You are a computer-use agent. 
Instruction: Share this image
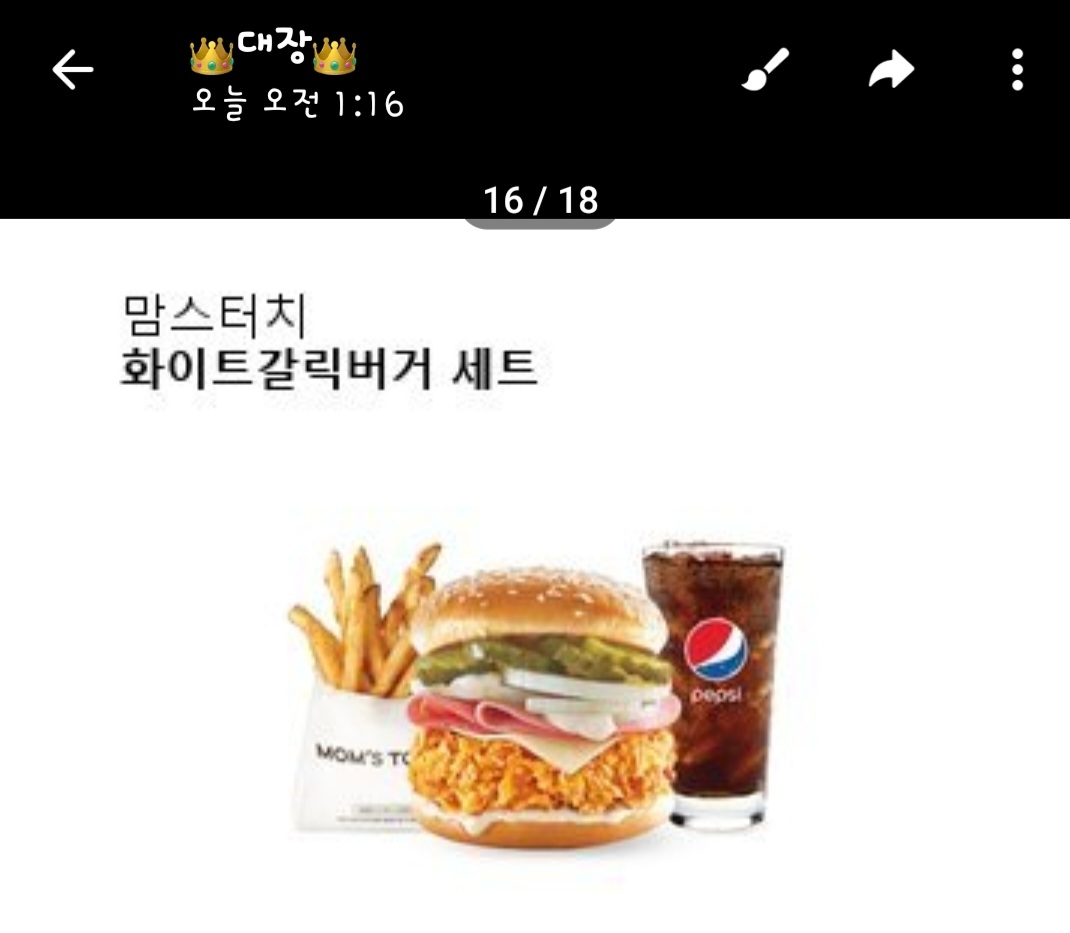coord(891,70)
